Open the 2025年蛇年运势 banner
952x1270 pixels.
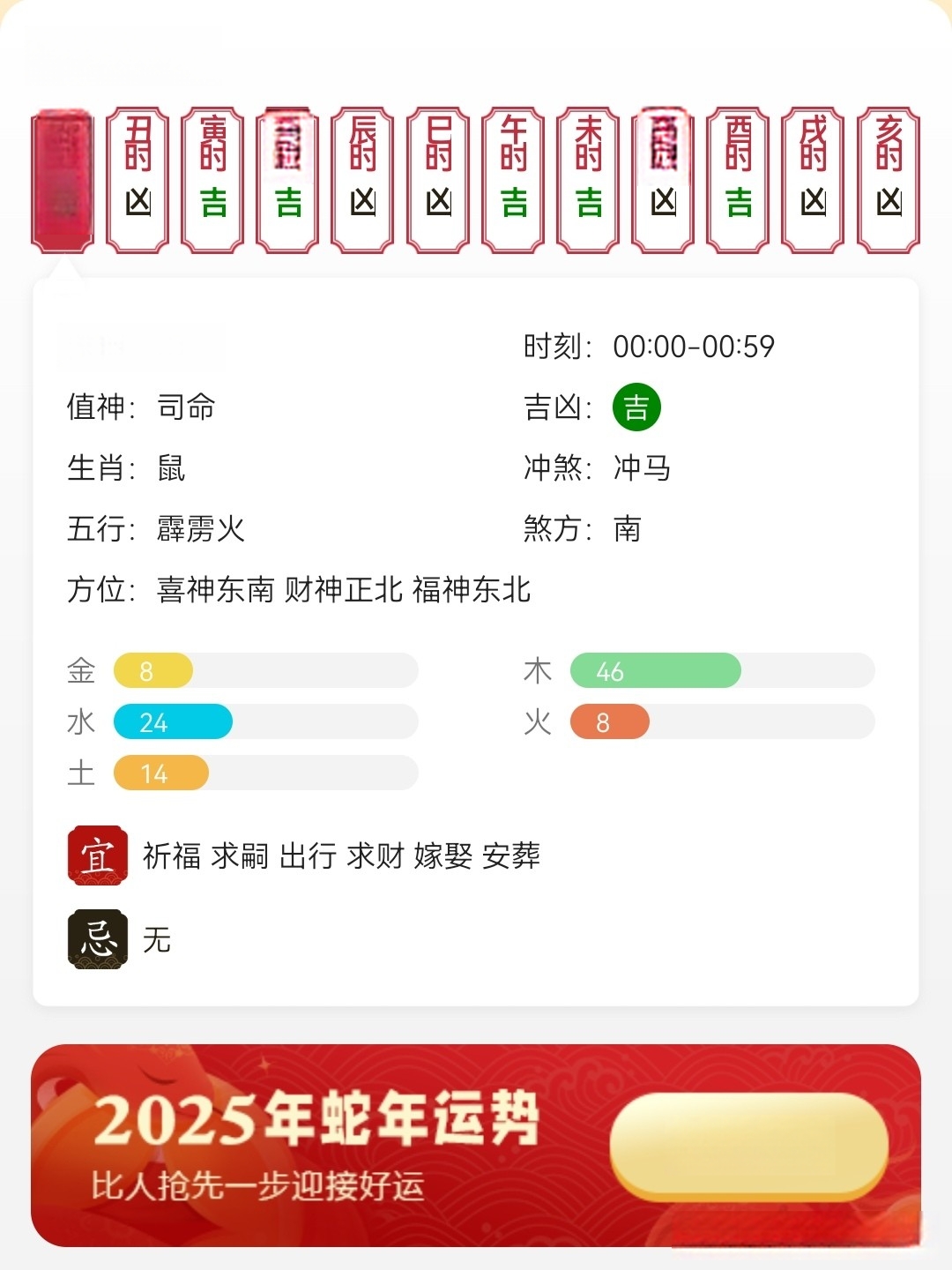point(476,1145)
